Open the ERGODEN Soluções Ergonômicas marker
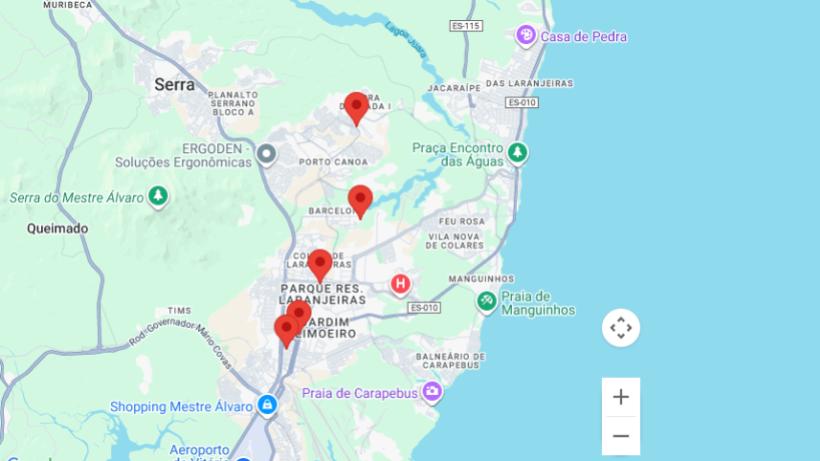 tap(266, 154)
